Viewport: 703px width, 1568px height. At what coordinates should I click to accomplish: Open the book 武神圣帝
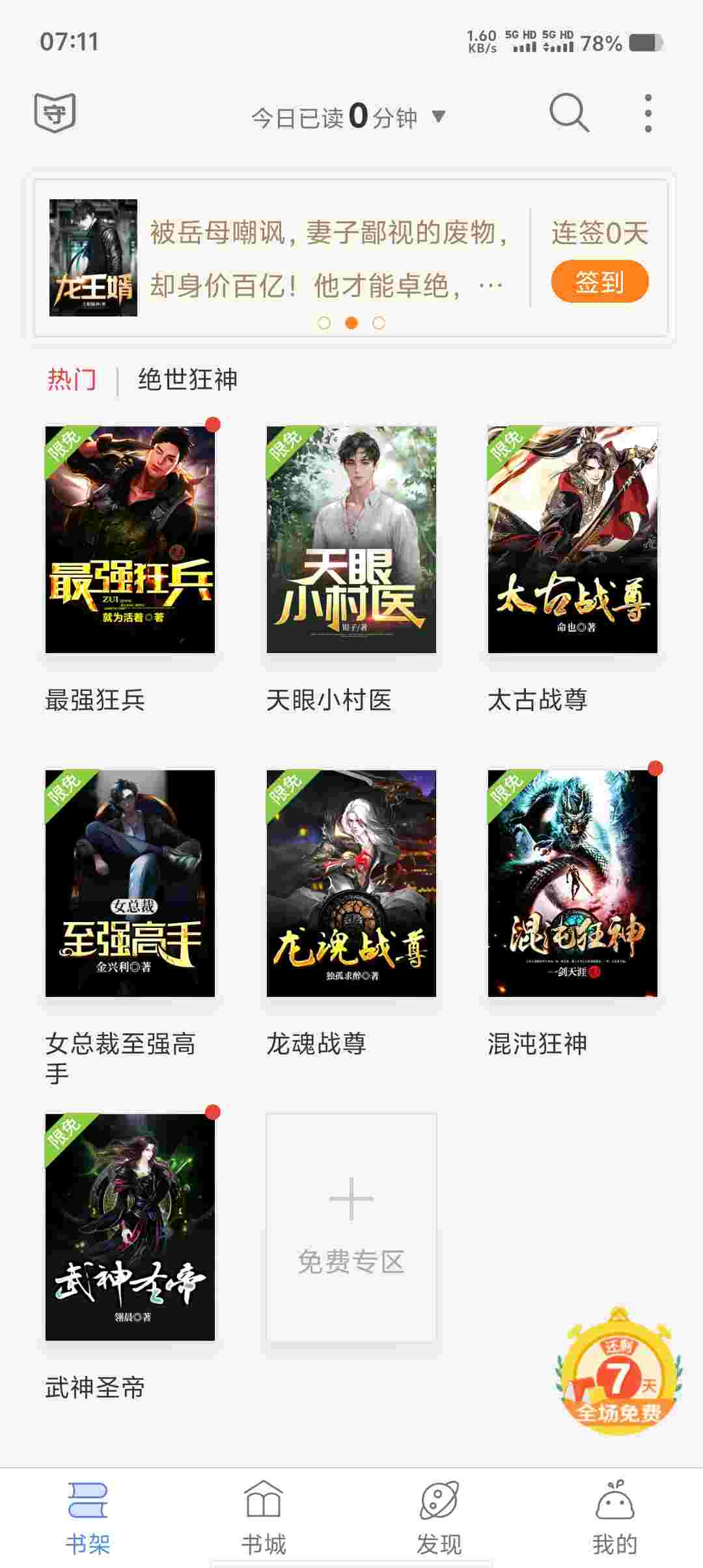(130, 1227)
